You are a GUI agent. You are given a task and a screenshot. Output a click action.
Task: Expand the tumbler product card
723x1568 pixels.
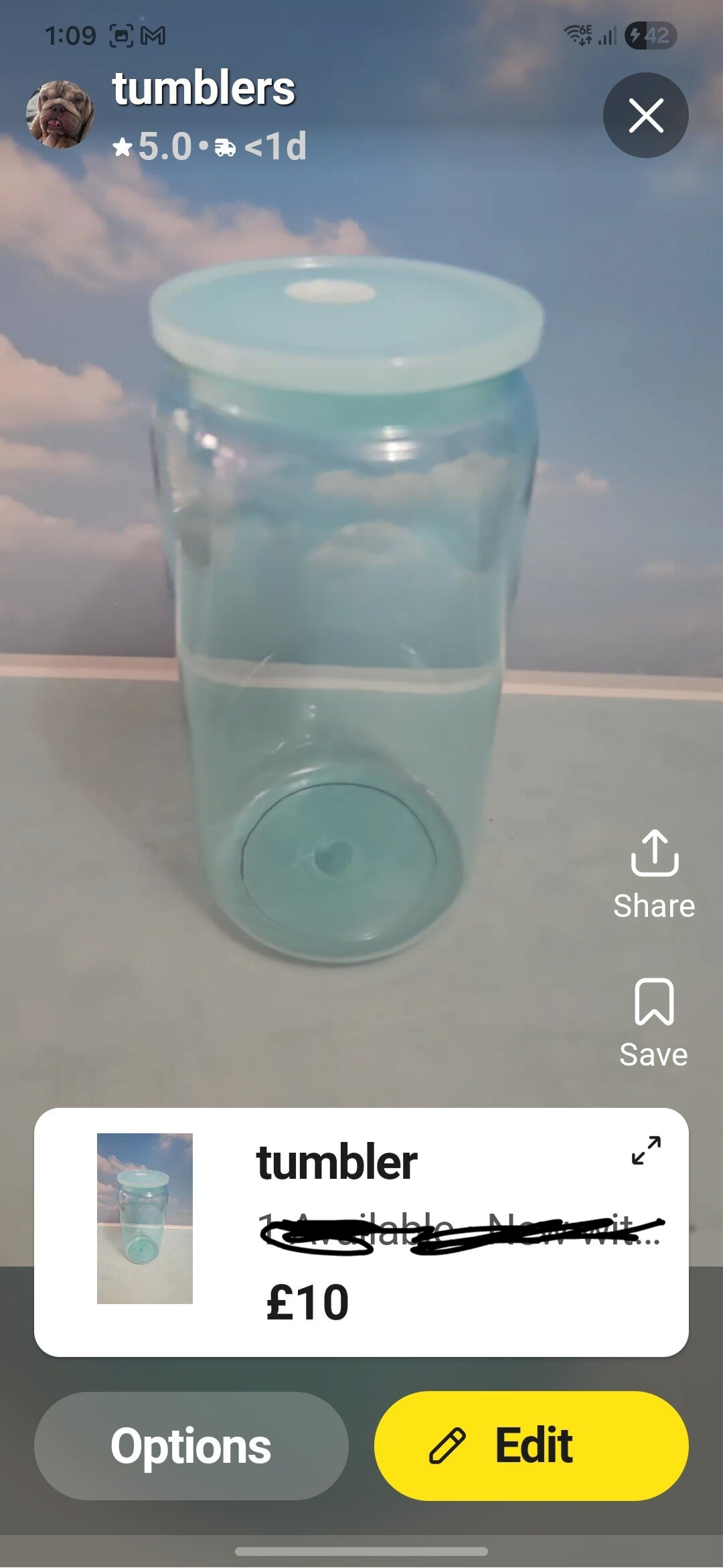[x=646, y=1150]
